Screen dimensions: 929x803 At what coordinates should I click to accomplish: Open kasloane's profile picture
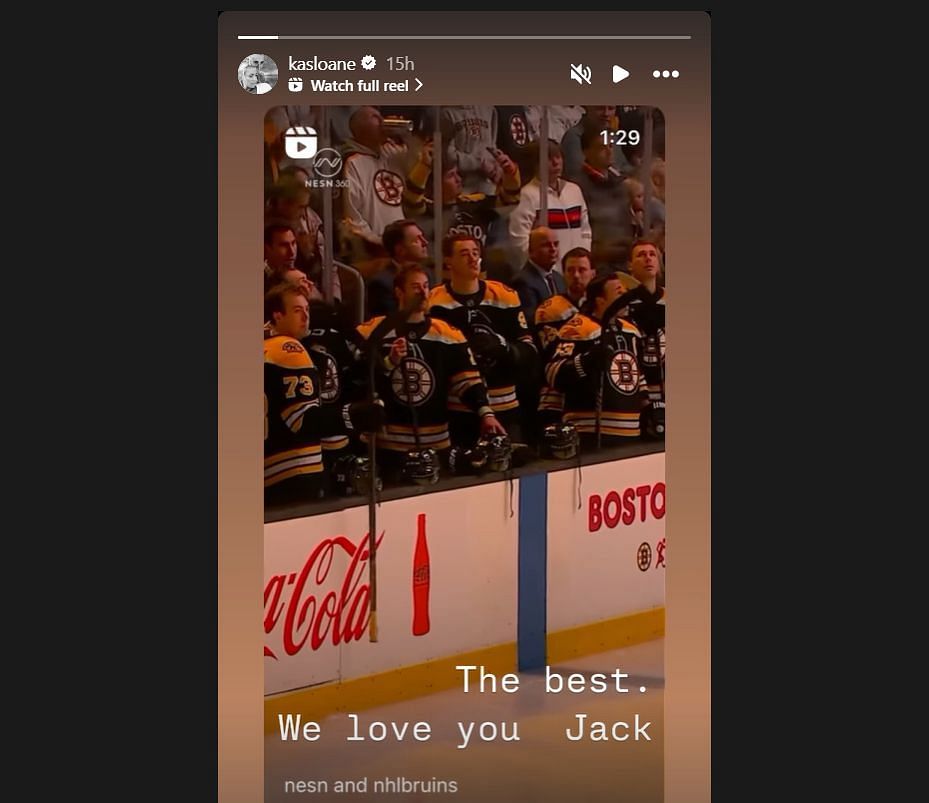click(x=258, y=74)
